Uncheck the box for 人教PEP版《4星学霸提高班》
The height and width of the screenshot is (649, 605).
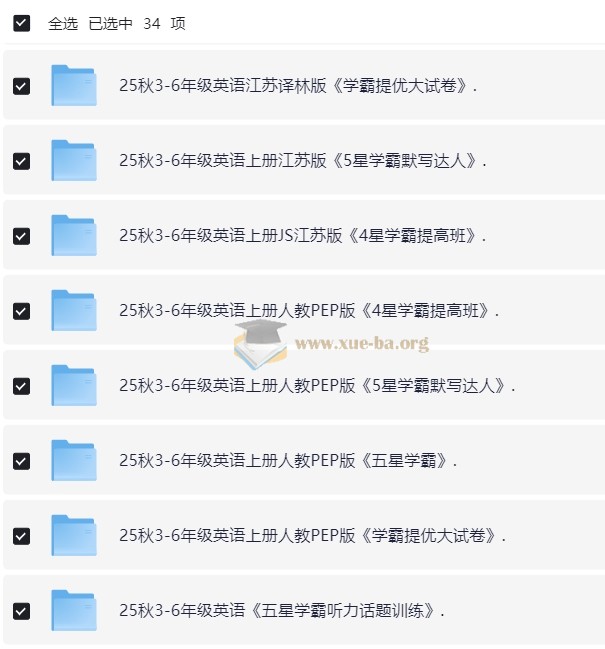[21, 311]
